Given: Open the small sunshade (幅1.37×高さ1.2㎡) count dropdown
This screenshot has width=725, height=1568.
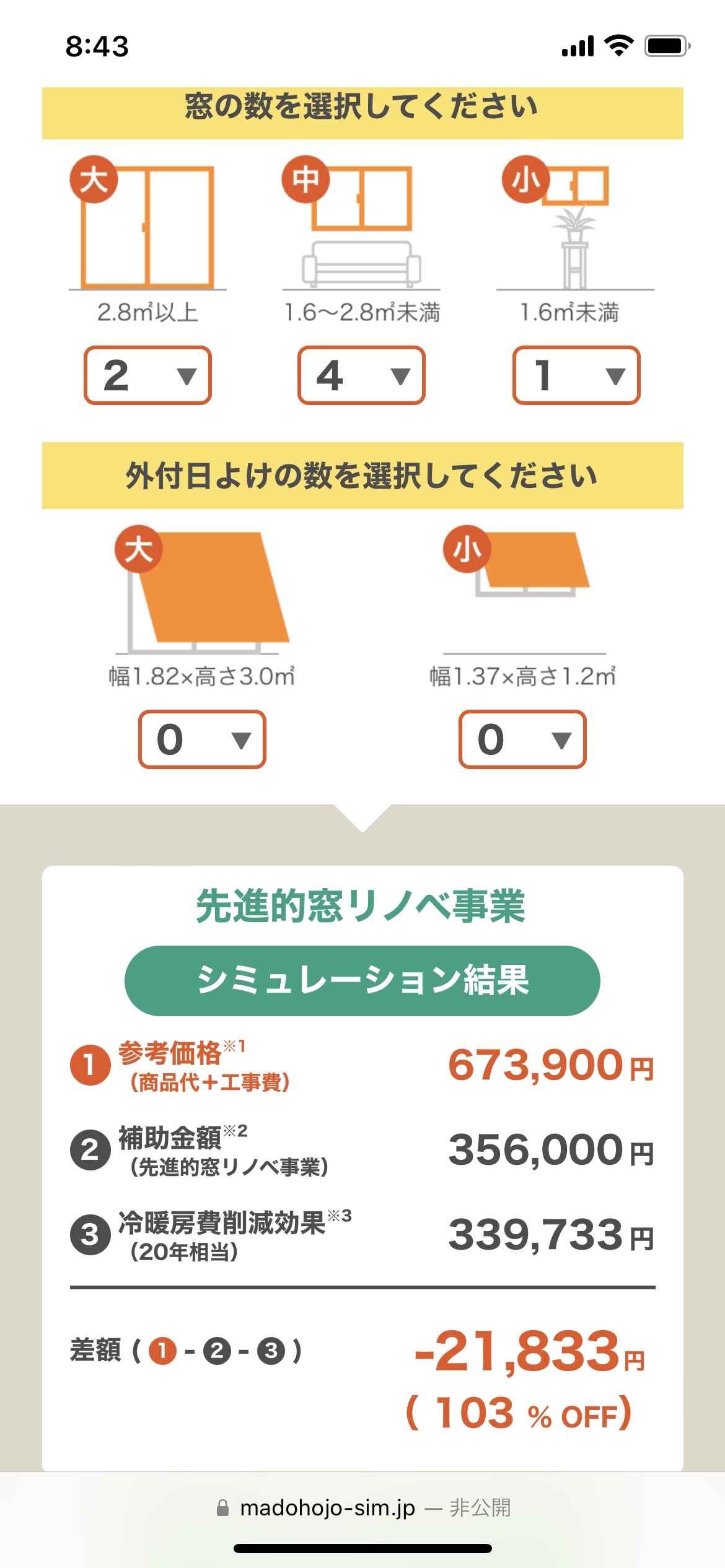Looking at the screenshot, I should (522, 739).
